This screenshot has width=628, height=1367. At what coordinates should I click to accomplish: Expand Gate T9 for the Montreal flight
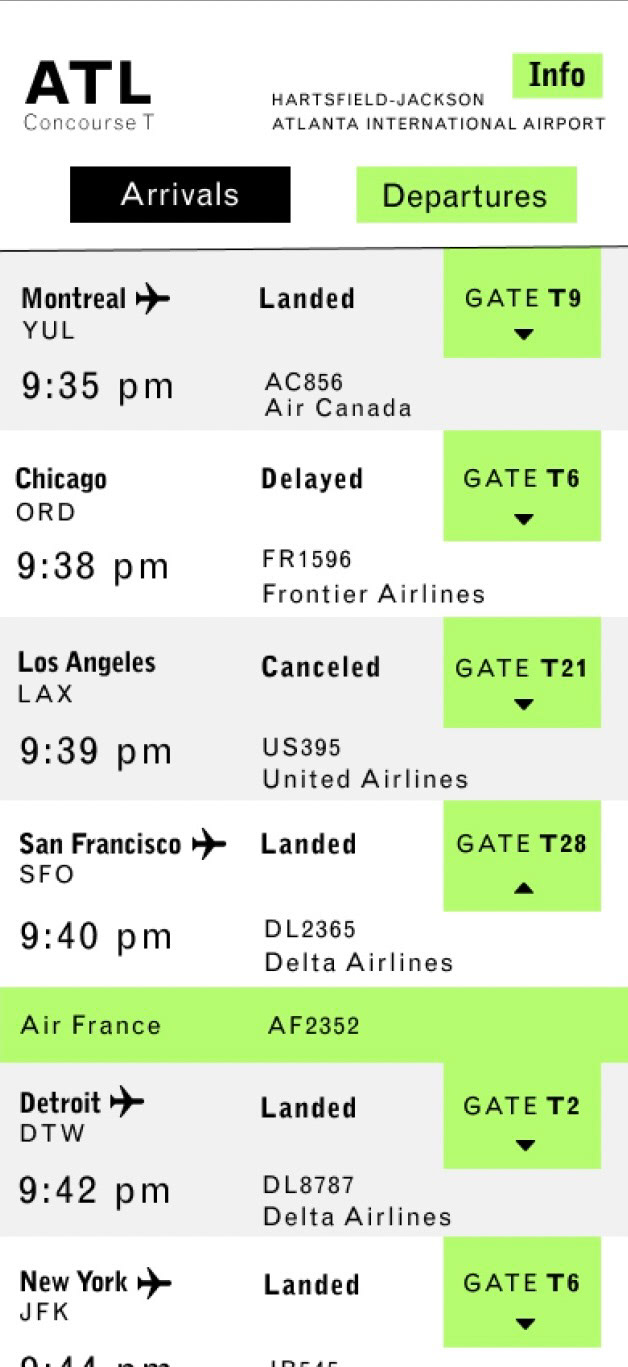522,304
